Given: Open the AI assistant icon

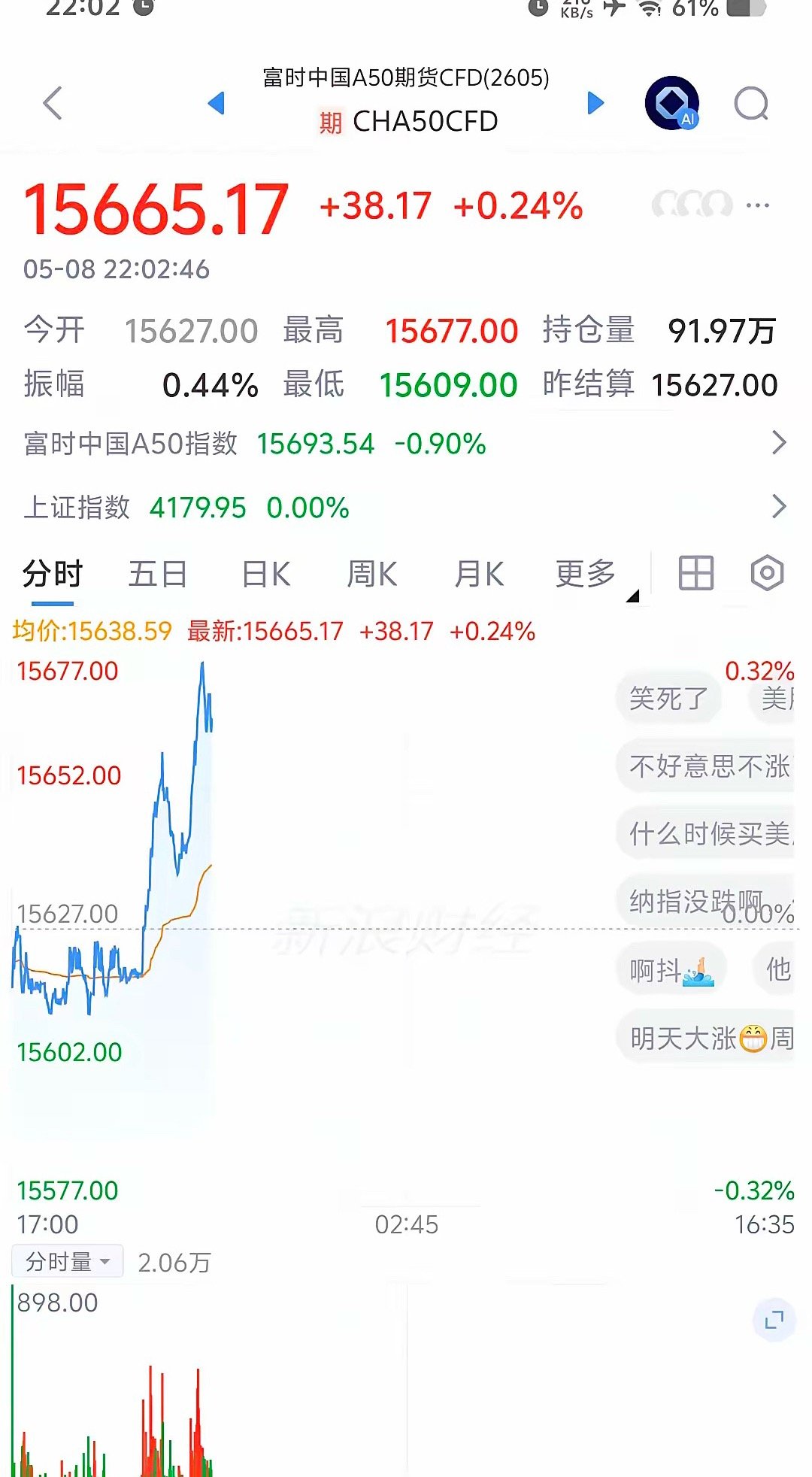Looking at the screenshot, I should pos(672,103).
